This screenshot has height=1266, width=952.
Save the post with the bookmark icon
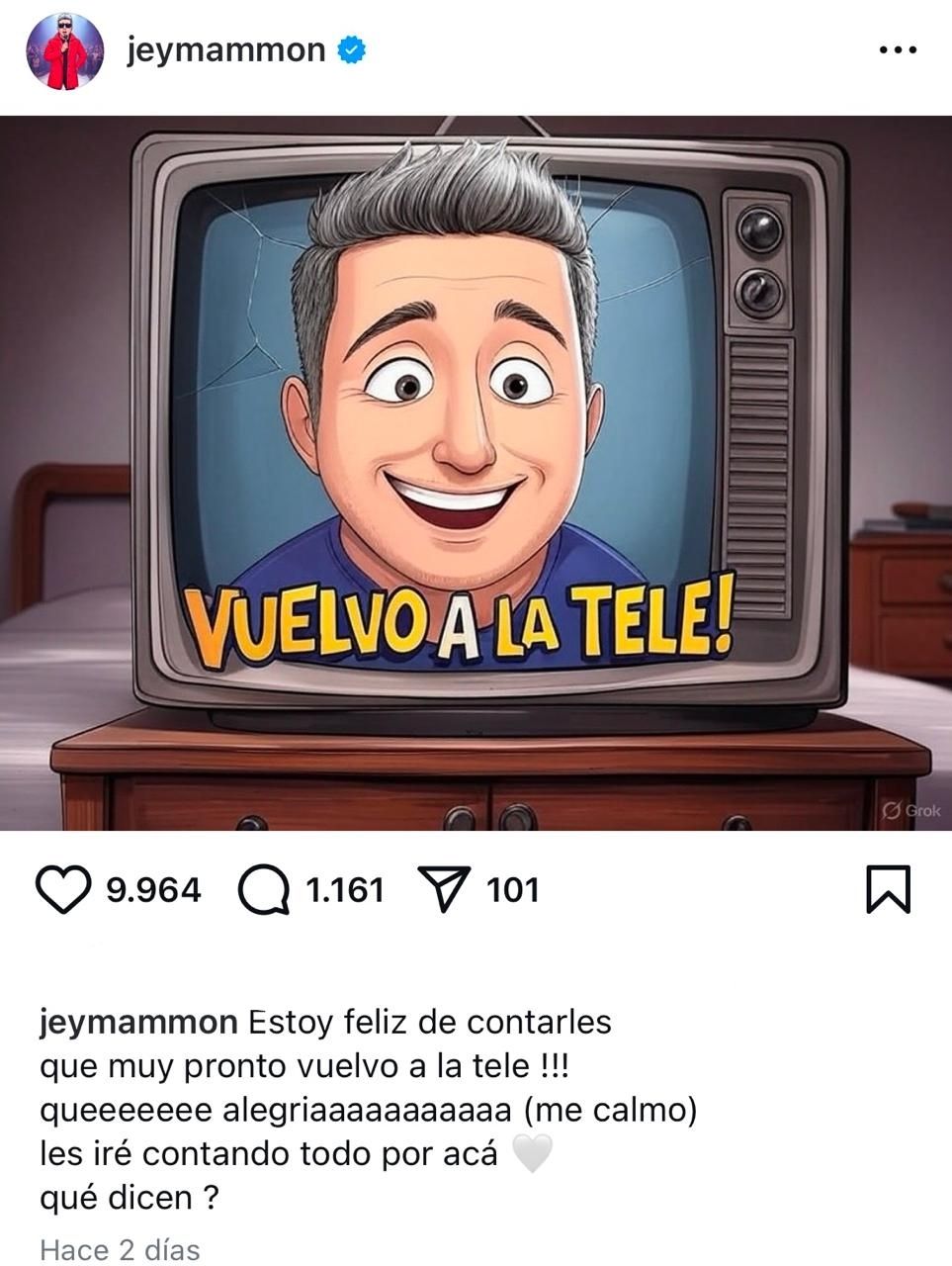[888, 889]
